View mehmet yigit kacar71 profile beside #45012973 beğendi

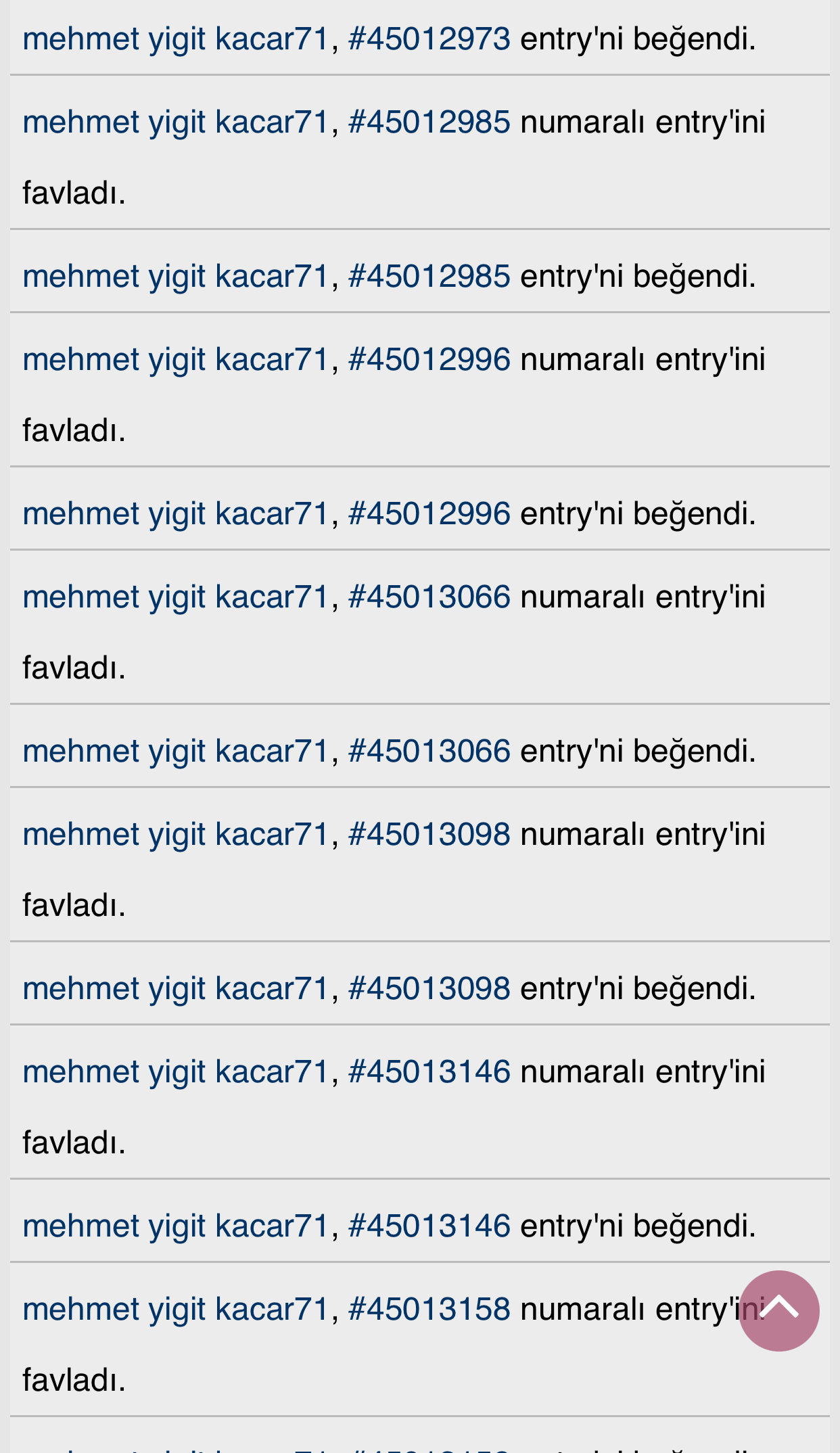click(x=175, y=39)
